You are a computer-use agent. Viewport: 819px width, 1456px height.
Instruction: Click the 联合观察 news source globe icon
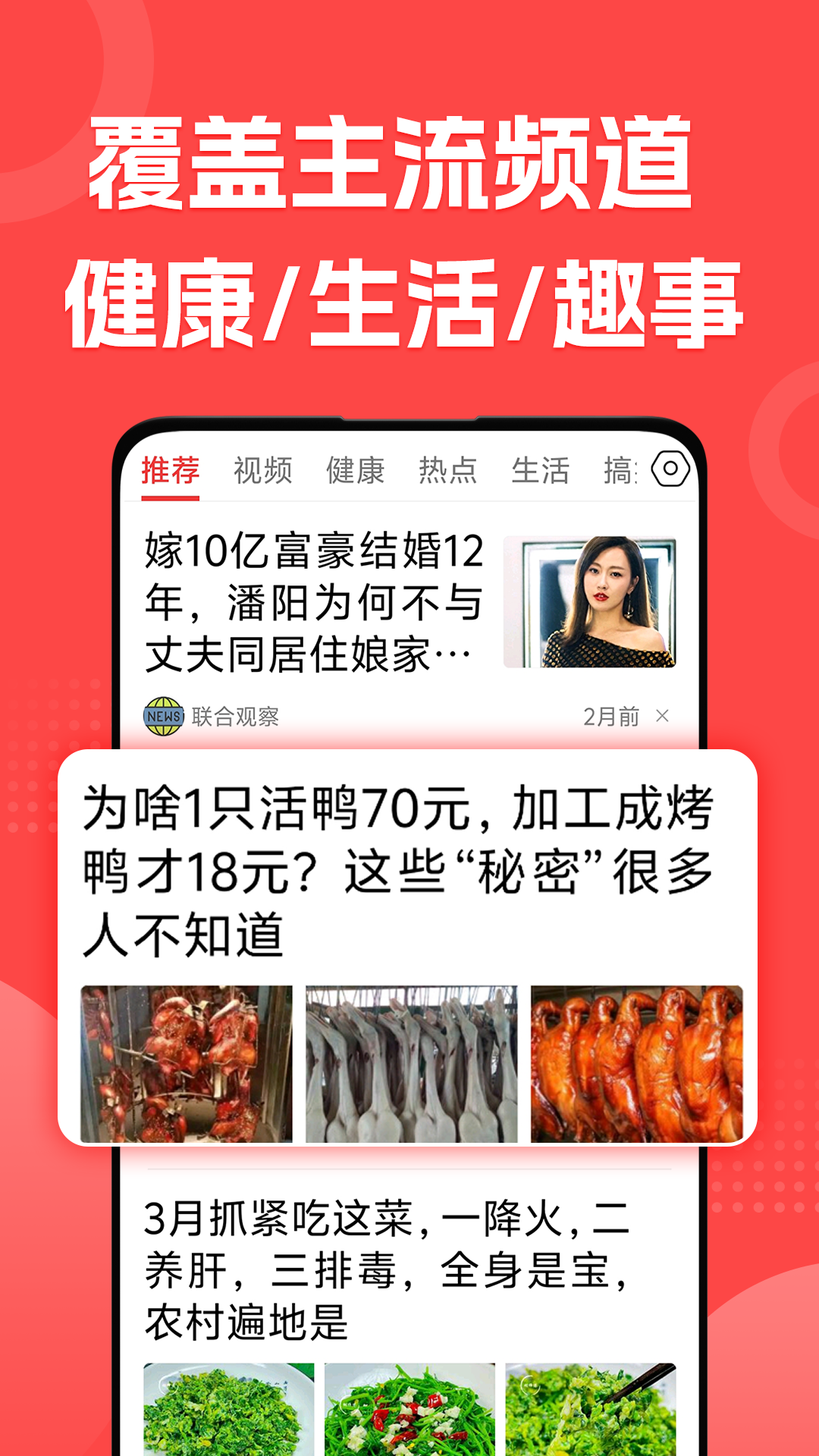coord(164,714)
